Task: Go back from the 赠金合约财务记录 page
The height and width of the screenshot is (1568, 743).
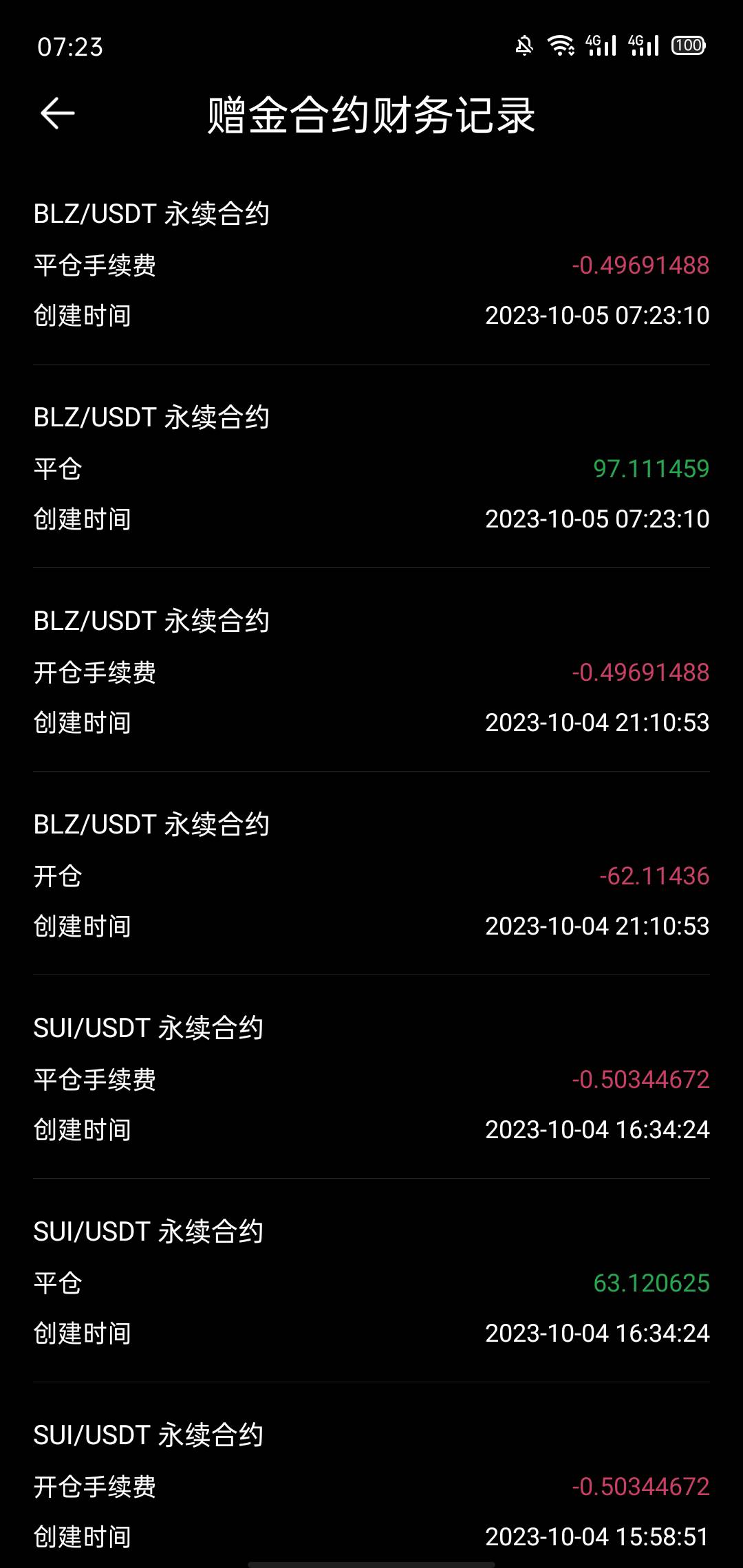Action: pyautogui.click(x=58, y=113)
